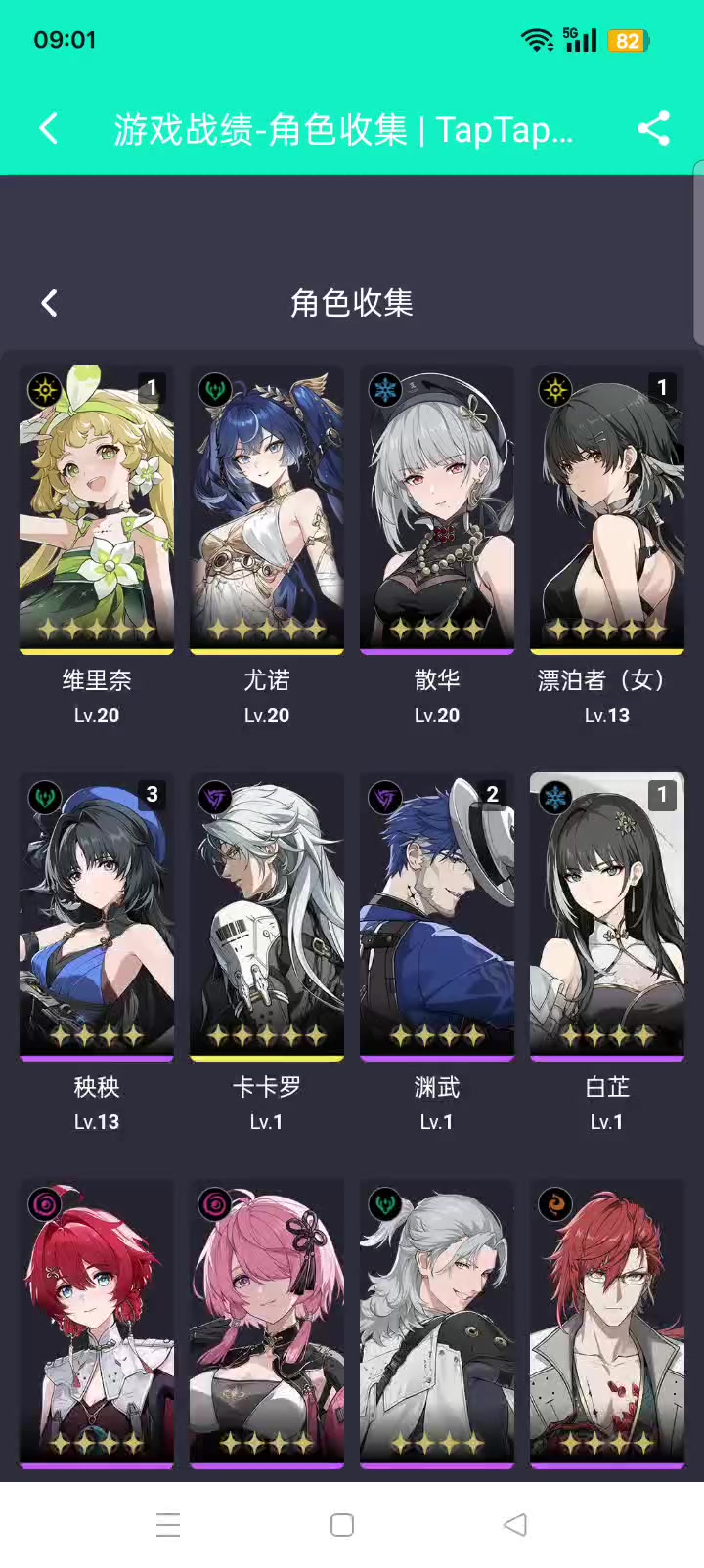Screen dimensions: 704x1568
Task: View the 秧秧 character card
Action: pyautogui.click(x=97, y=917)
